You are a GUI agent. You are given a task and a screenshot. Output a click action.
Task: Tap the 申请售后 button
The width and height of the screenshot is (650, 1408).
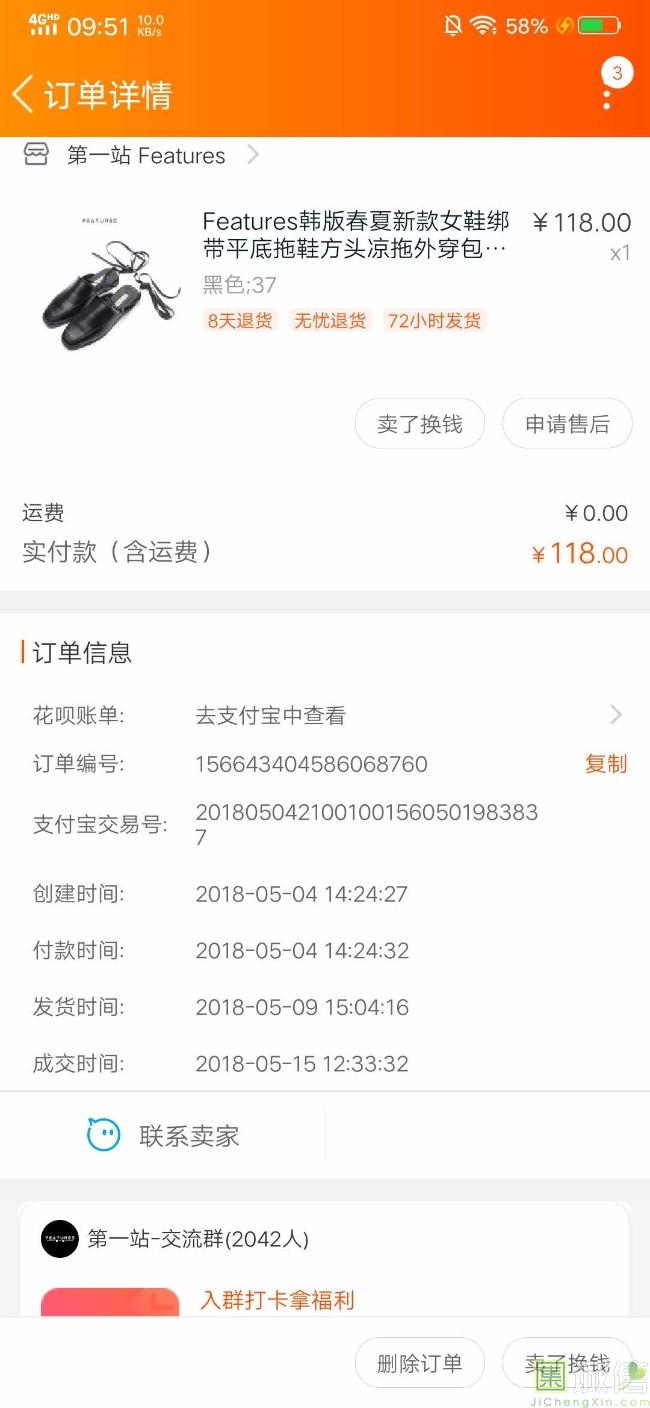click(x=567, y=424)
